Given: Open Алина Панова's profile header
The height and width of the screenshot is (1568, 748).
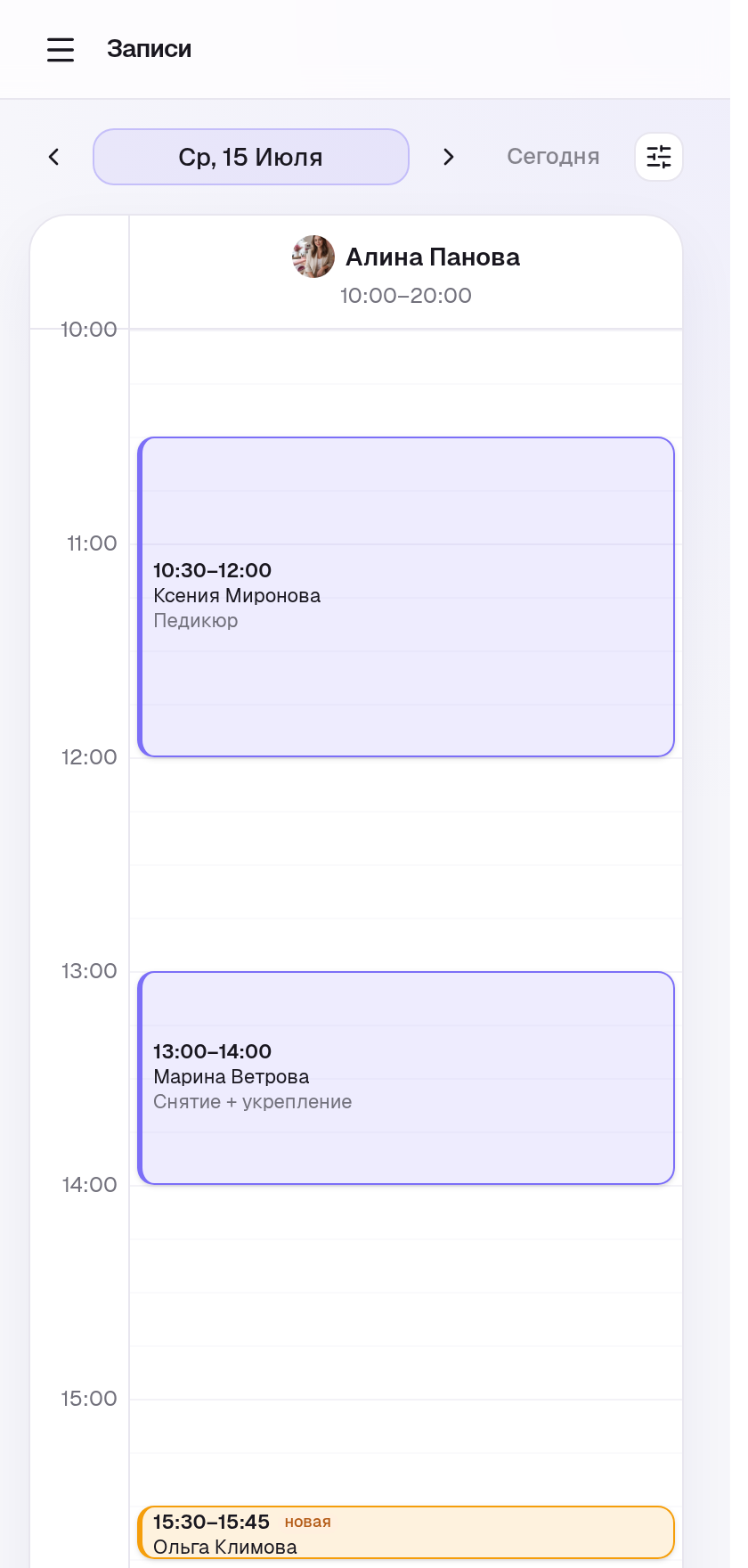Looking at the screenshot, I should [x=406, y=272].
